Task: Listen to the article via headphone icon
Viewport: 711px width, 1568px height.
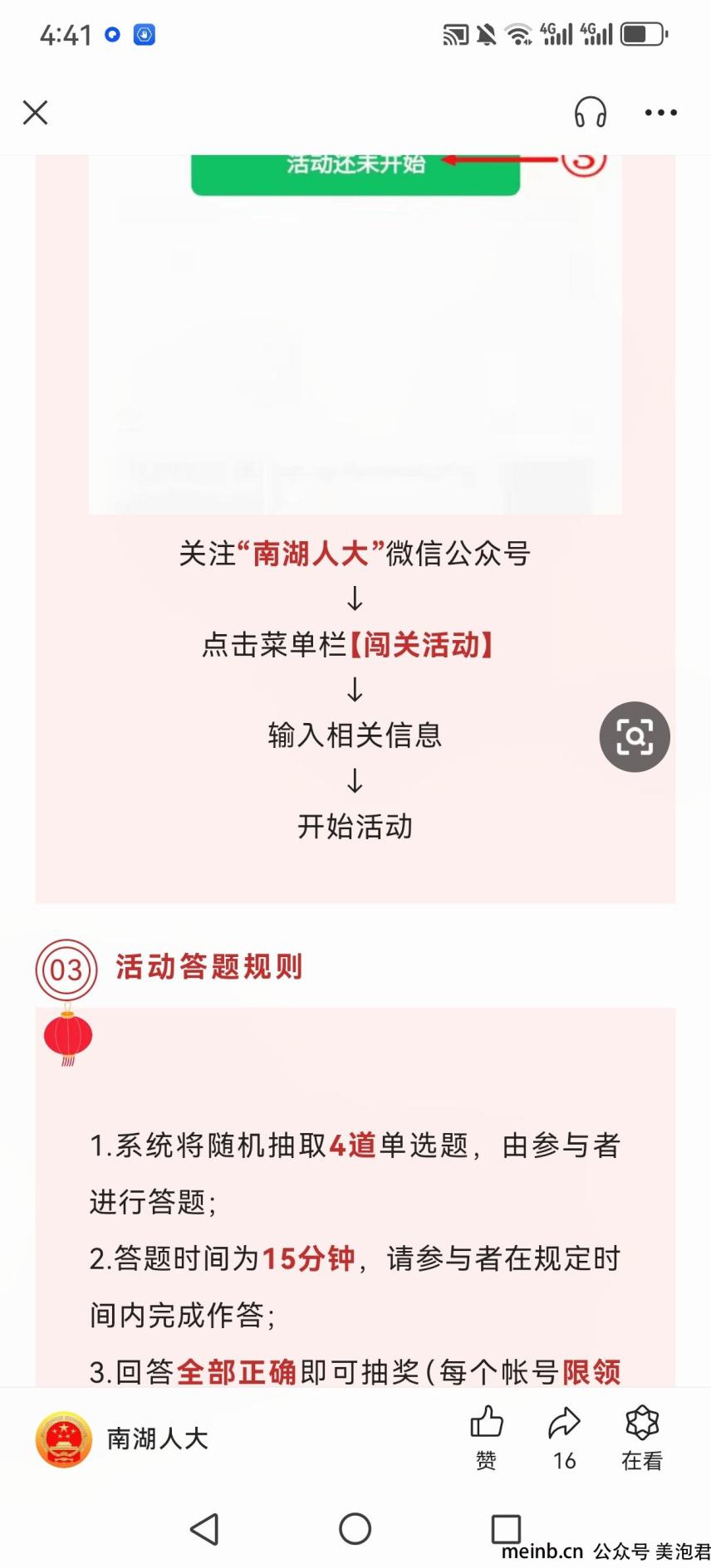Action: click(x=591, y=112)
